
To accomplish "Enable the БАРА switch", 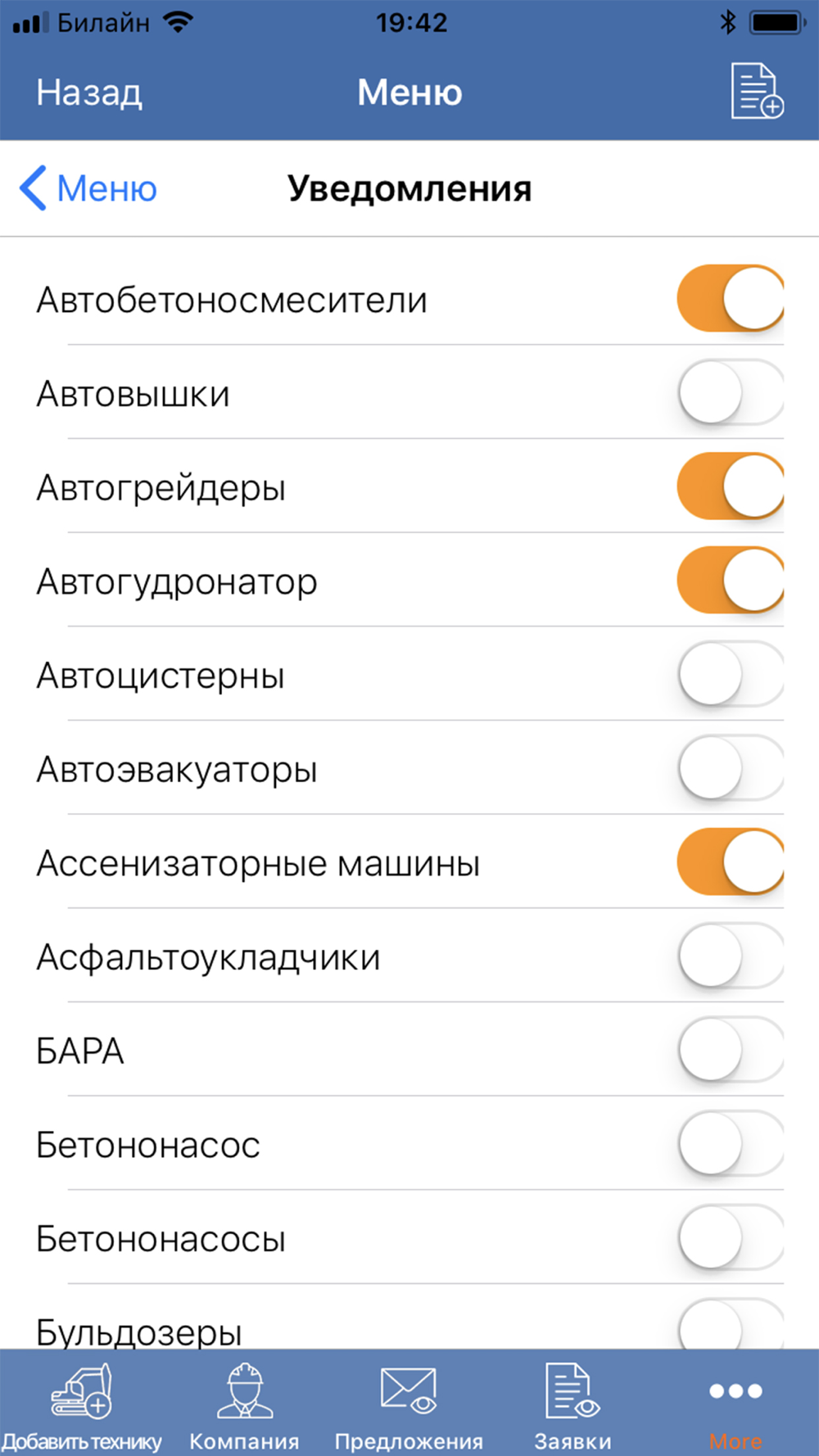I will pyautogui.click(x=731, y=1050).
